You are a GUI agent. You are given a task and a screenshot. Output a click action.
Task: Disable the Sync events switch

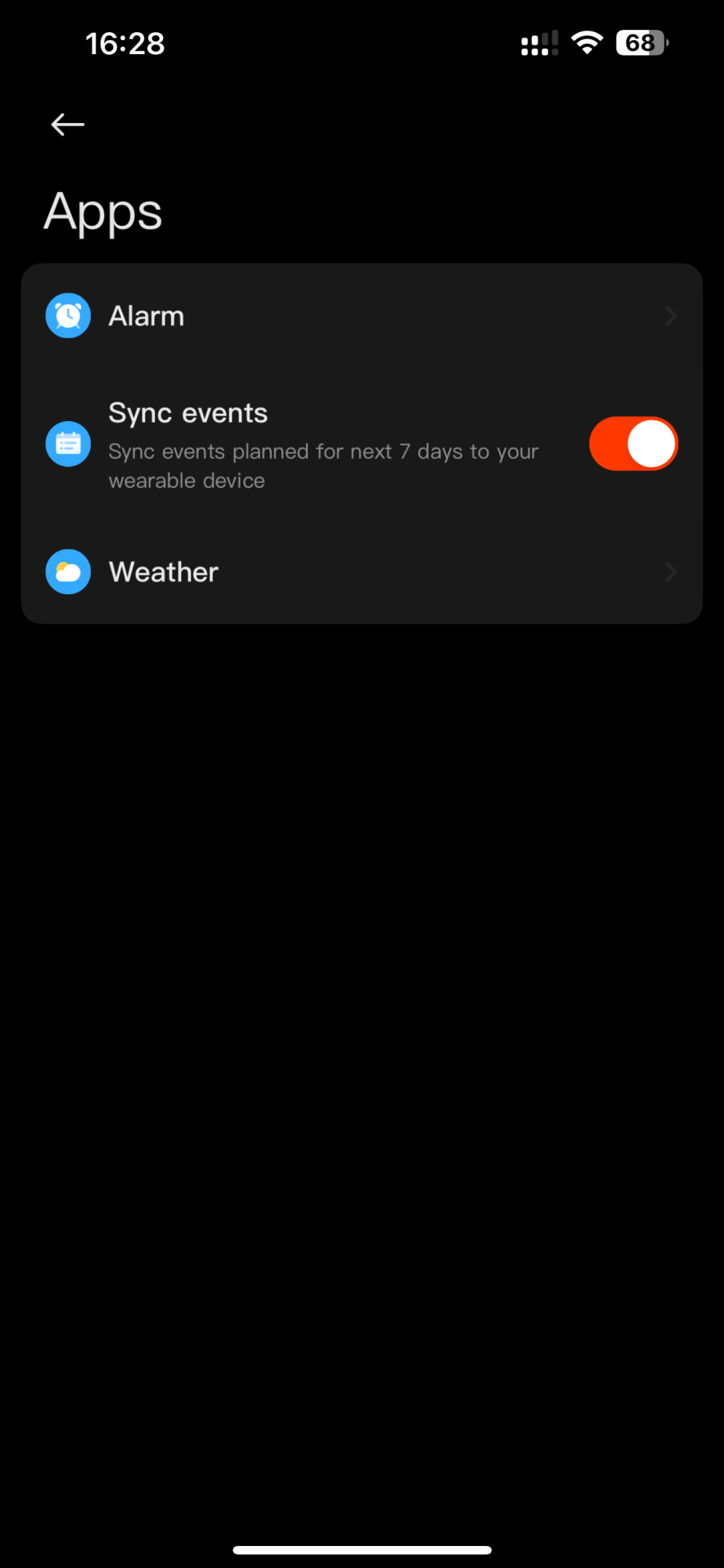tap(633, 444)
